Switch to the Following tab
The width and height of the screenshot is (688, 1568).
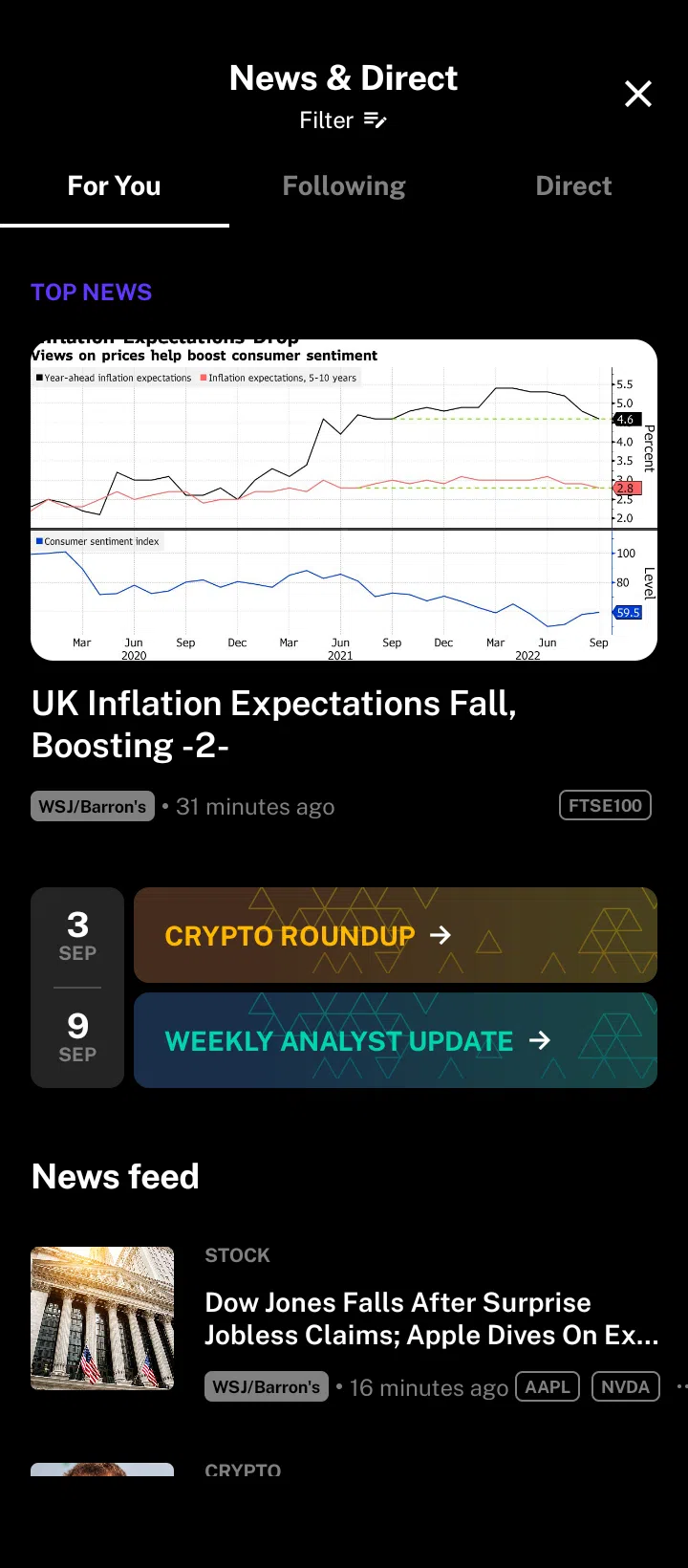click(x=344, y=185)
